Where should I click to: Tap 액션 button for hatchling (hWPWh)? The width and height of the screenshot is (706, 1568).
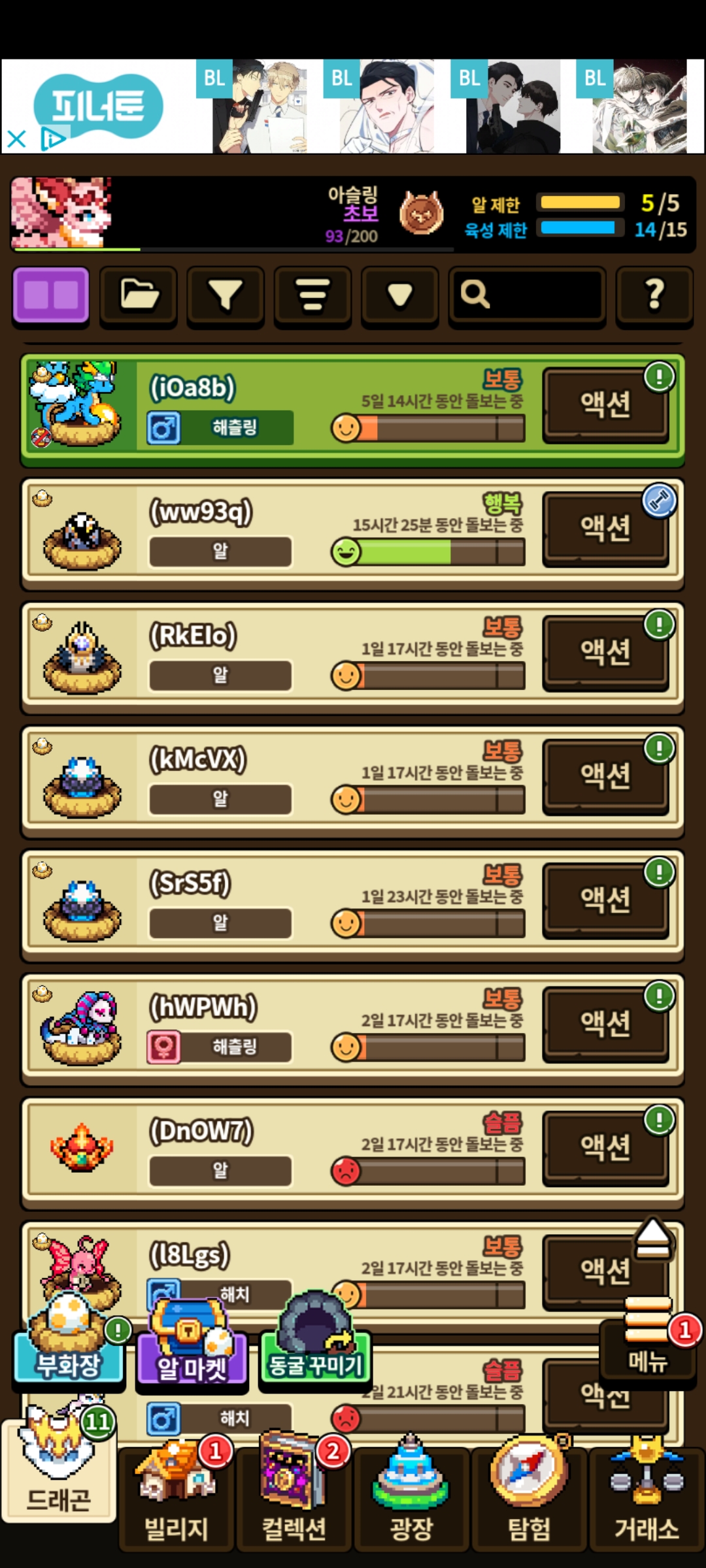[605, 1024]
